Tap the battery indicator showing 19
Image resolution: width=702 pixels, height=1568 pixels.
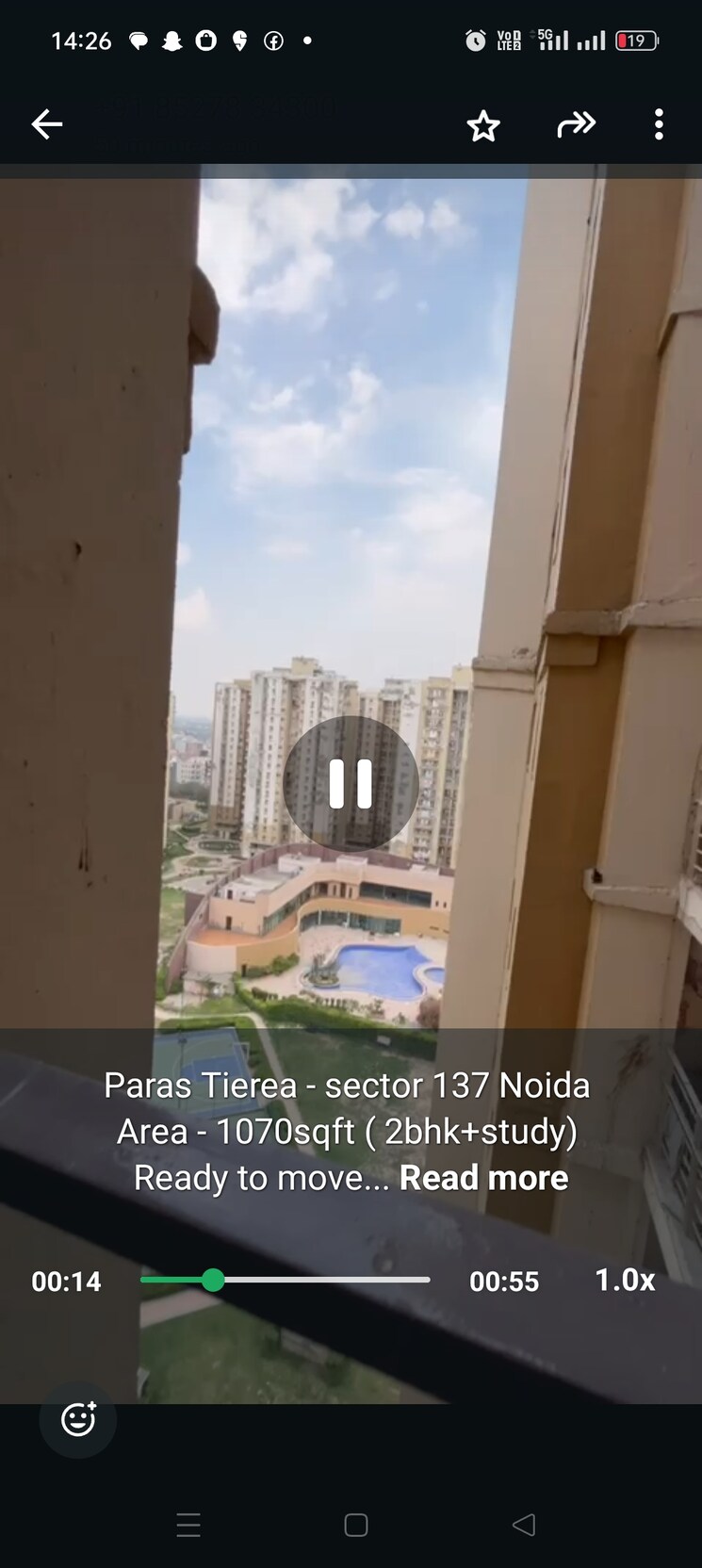click(x=636, y=40)
